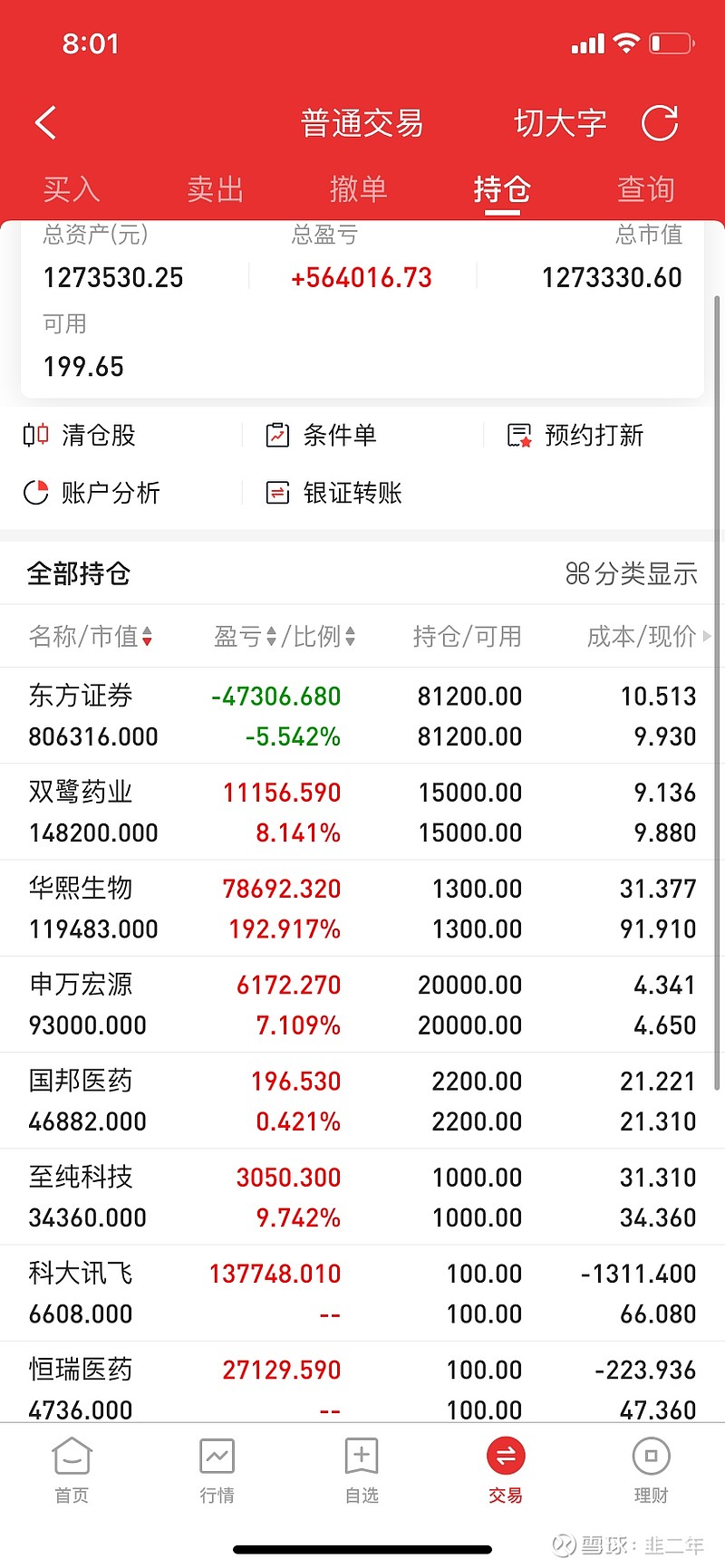Tap 分类显示 to group holdings

click(x=632, y=573)
